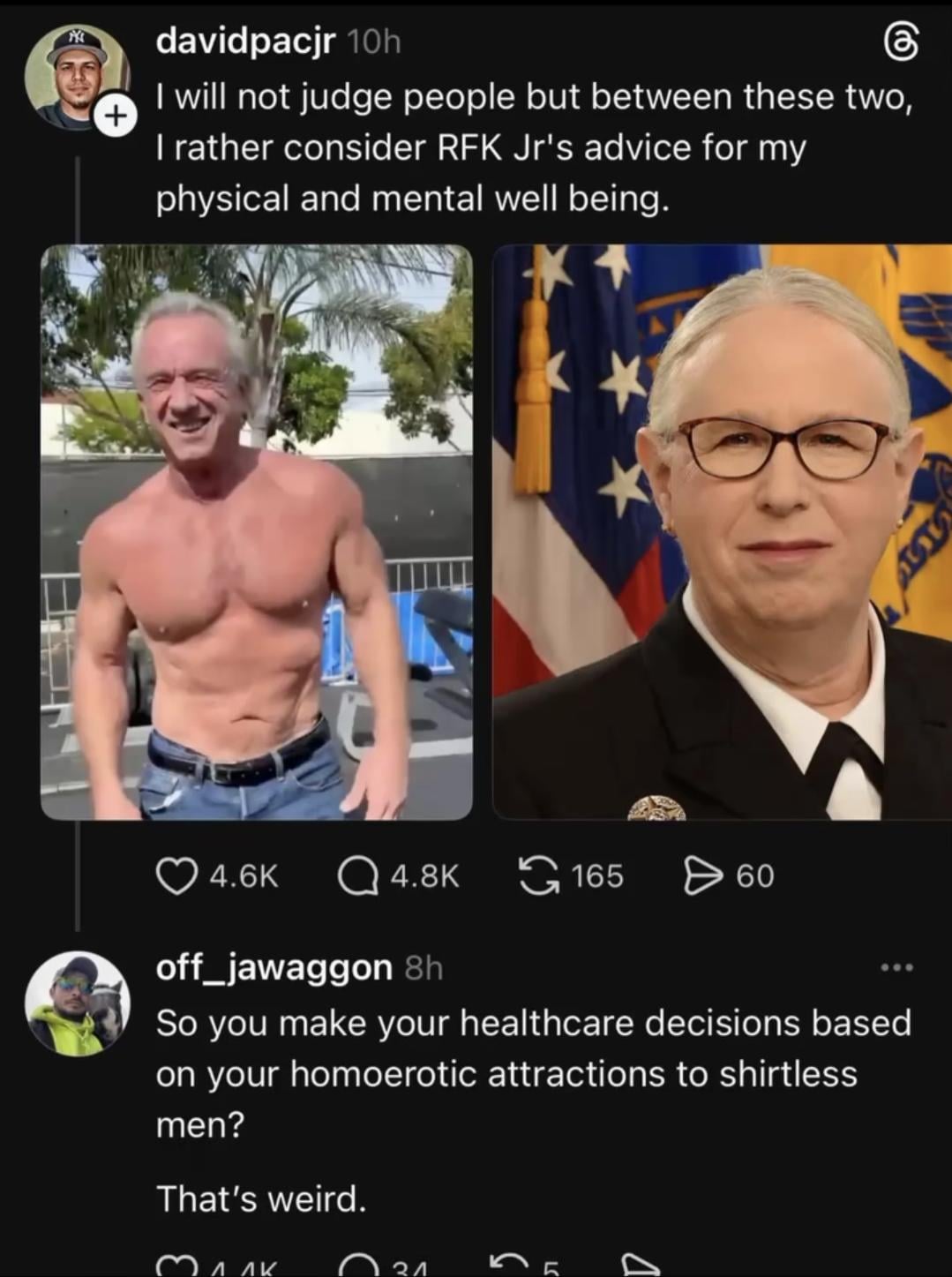Repost davidpacjr's thread
952x1277 pixels.
538,876
